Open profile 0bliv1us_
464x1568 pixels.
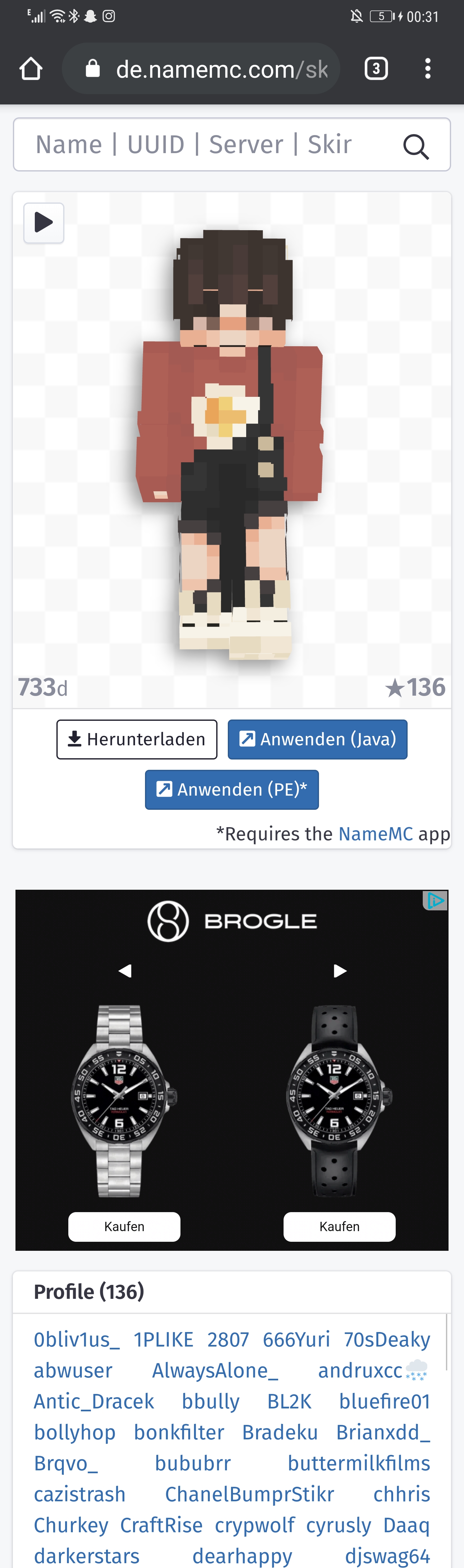77,1339
